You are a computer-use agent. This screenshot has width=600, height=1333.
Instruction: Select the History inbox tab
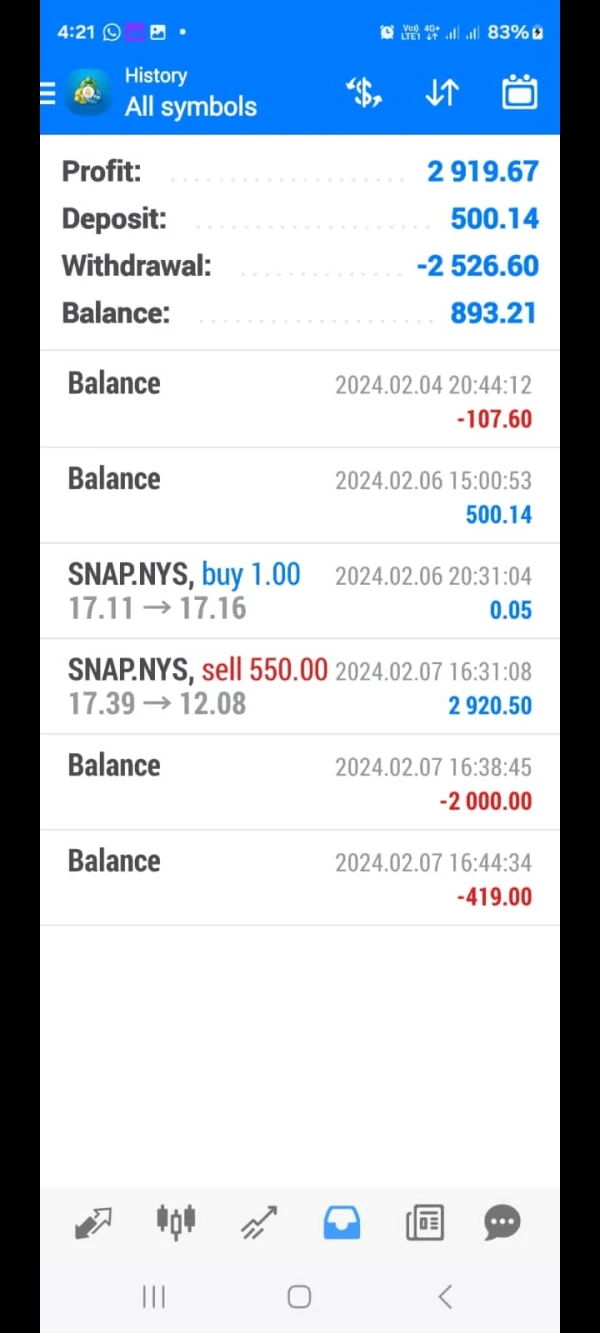pos(342,1222)
